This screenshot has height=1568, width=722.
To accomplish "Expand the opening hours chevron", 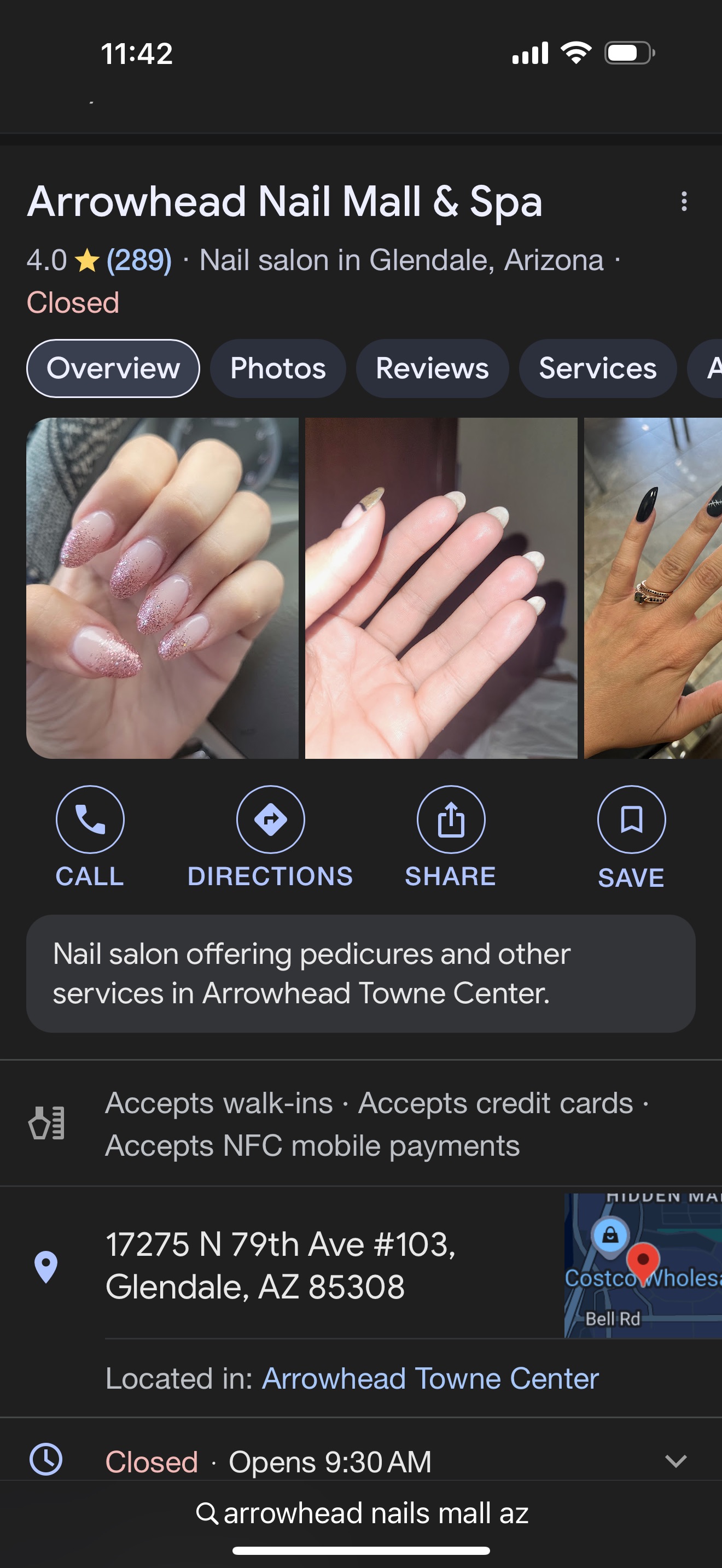I will point(676,1461).
